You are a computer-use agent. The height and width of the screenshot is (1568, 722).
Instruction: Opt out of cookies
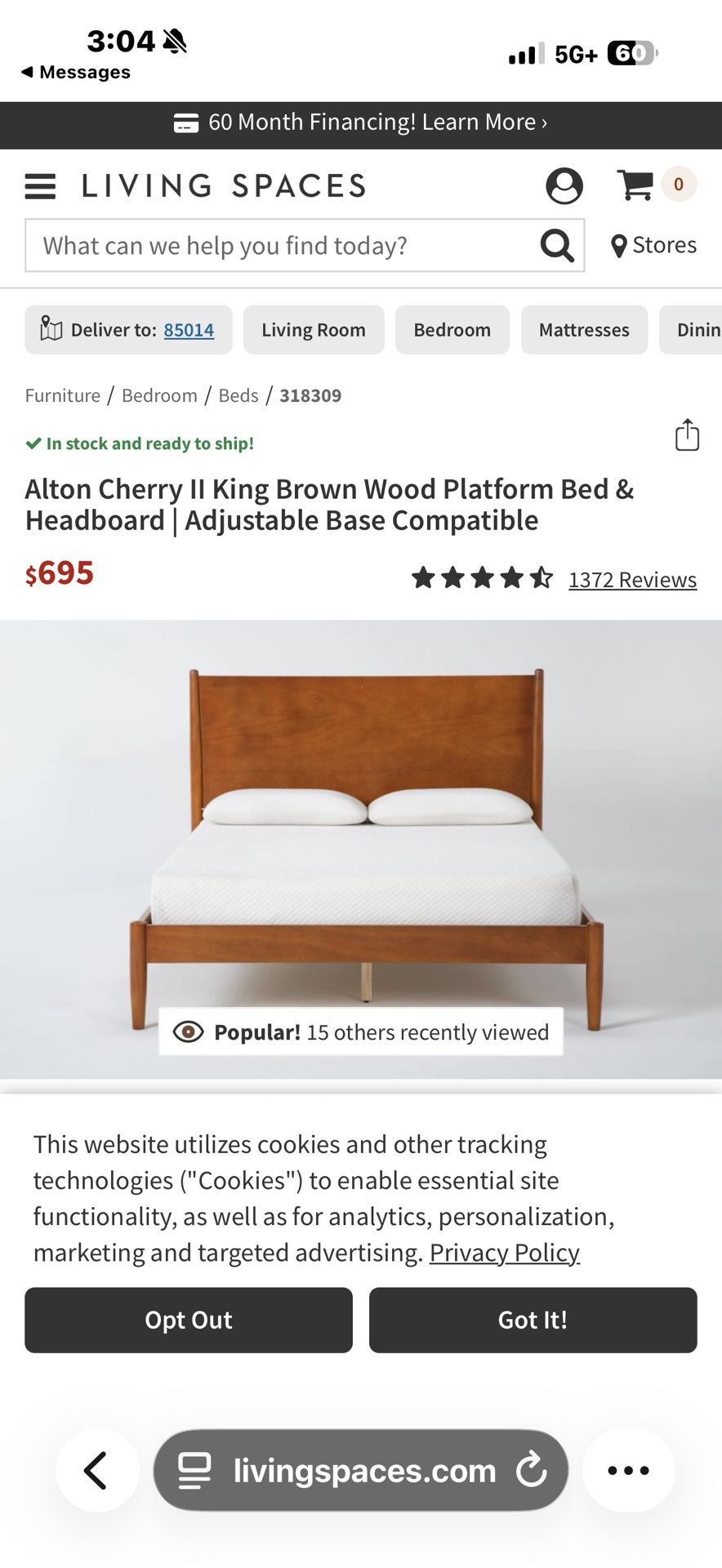(189, 1321)
